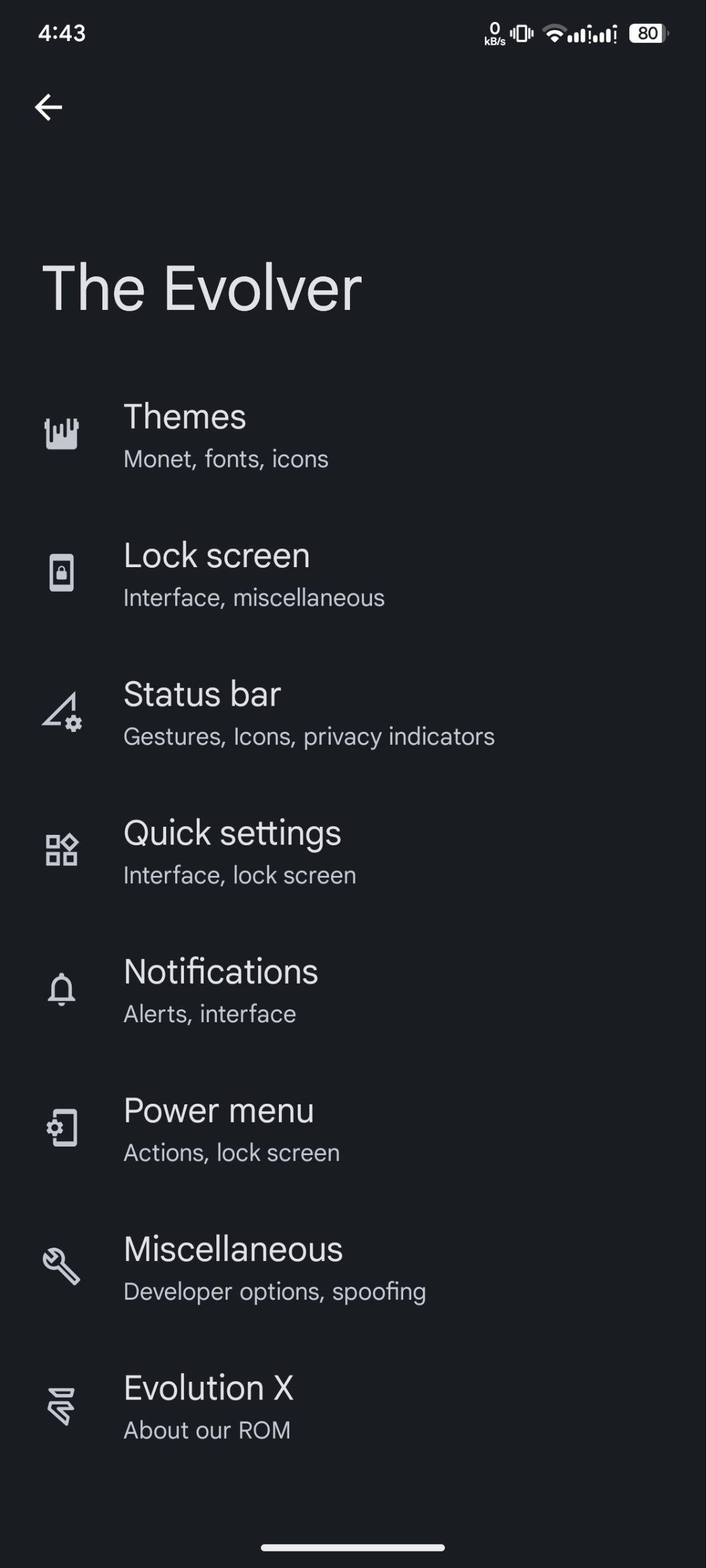Open Lock screen settings

click(353, 573)
